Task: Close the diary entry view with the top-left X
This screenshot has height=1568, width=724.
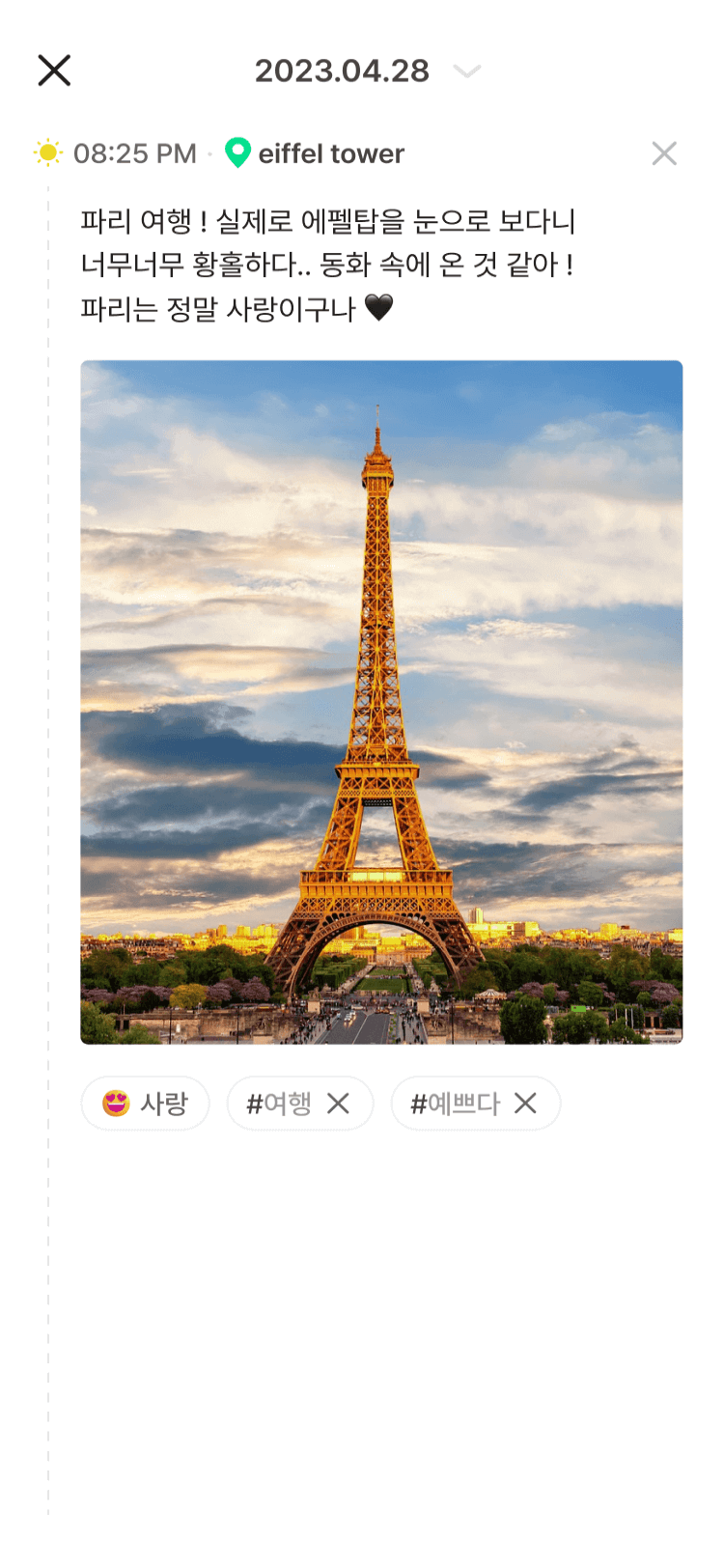Action: (54, 70)
